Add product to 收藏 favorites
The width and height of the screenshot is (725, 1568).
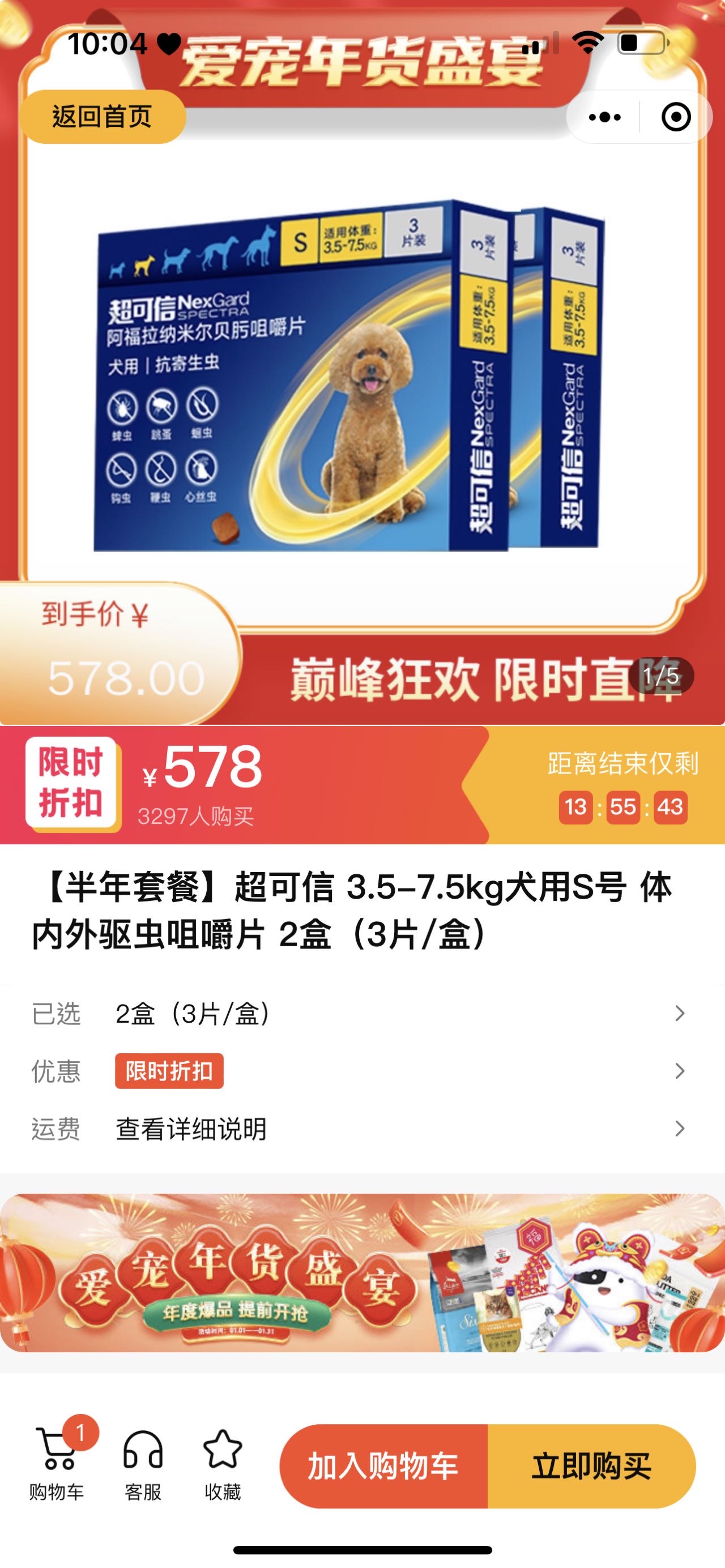click(222, 1465)
